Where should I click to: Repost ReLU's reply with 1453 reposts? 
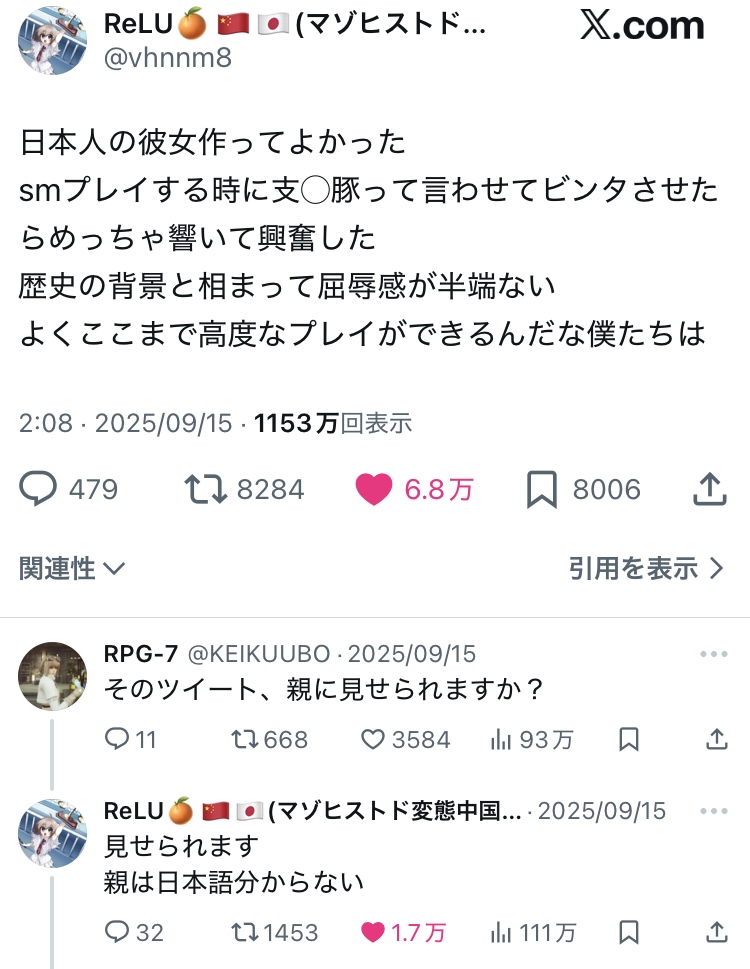coord(244,933)
